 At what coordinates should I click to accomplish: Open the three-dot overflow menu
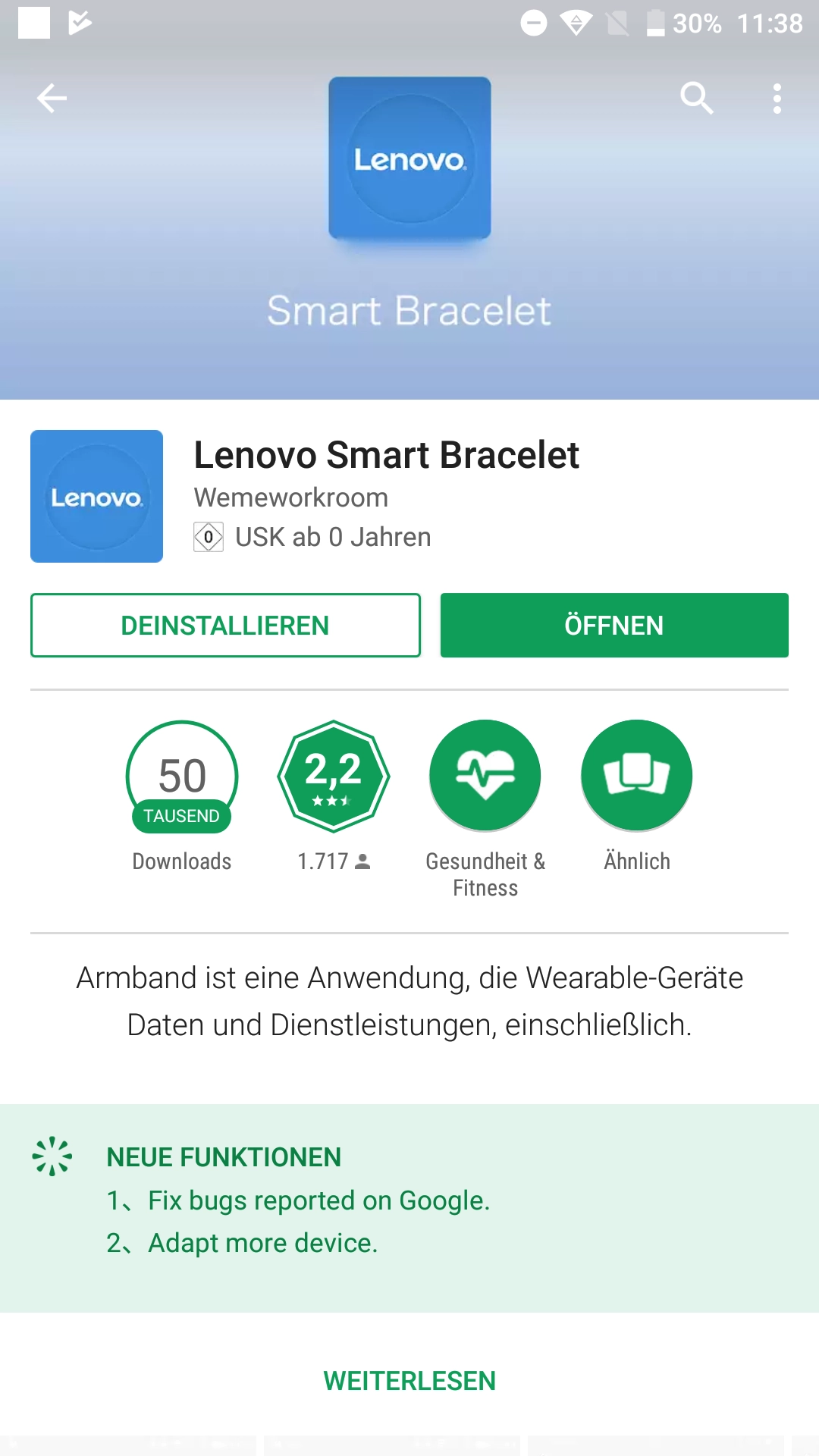777,99
